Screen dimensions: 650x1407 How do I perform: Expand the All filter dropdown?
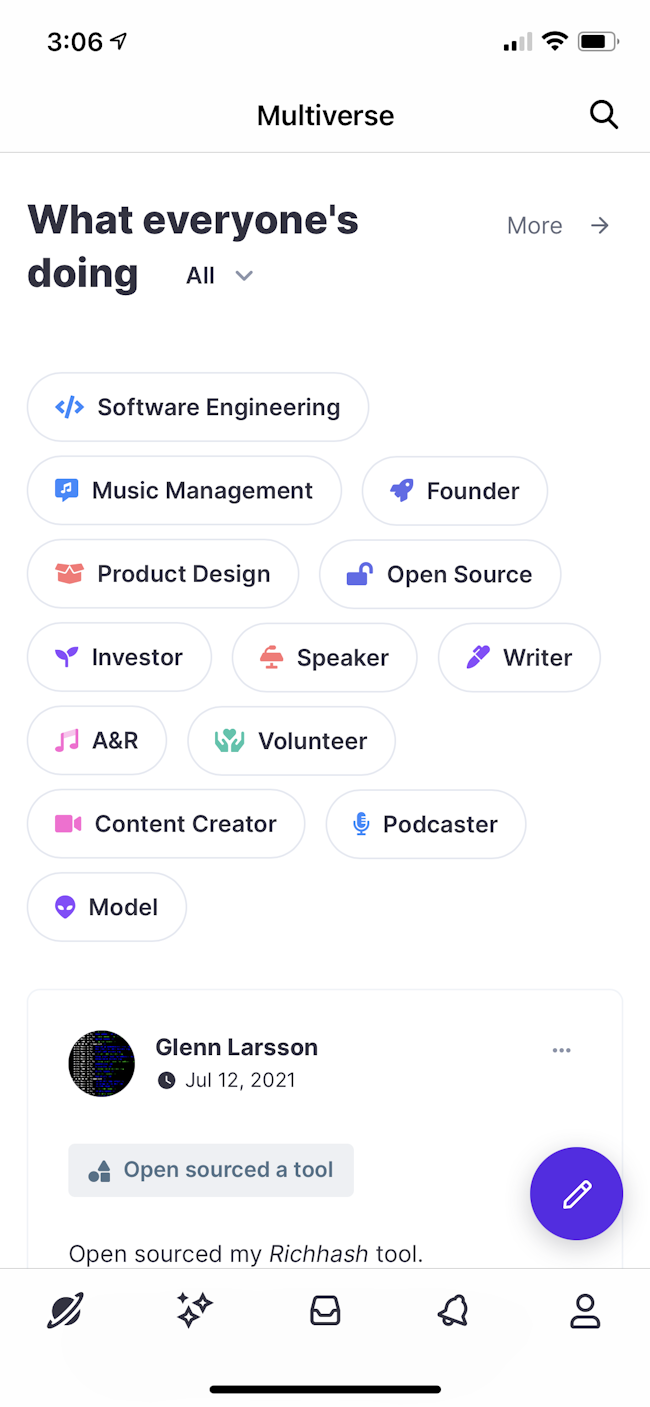219,276
